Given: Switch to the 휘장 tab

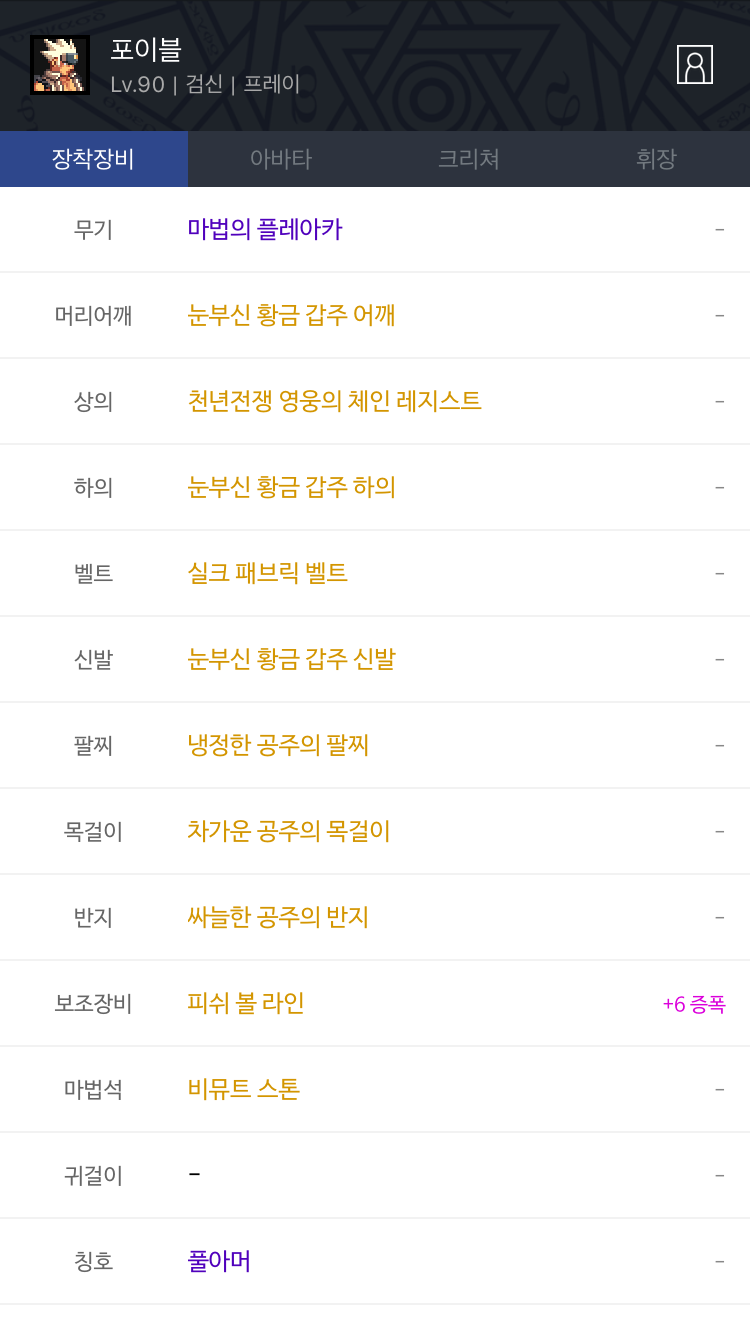Looking at the screenshot, I should coord(656,159).
